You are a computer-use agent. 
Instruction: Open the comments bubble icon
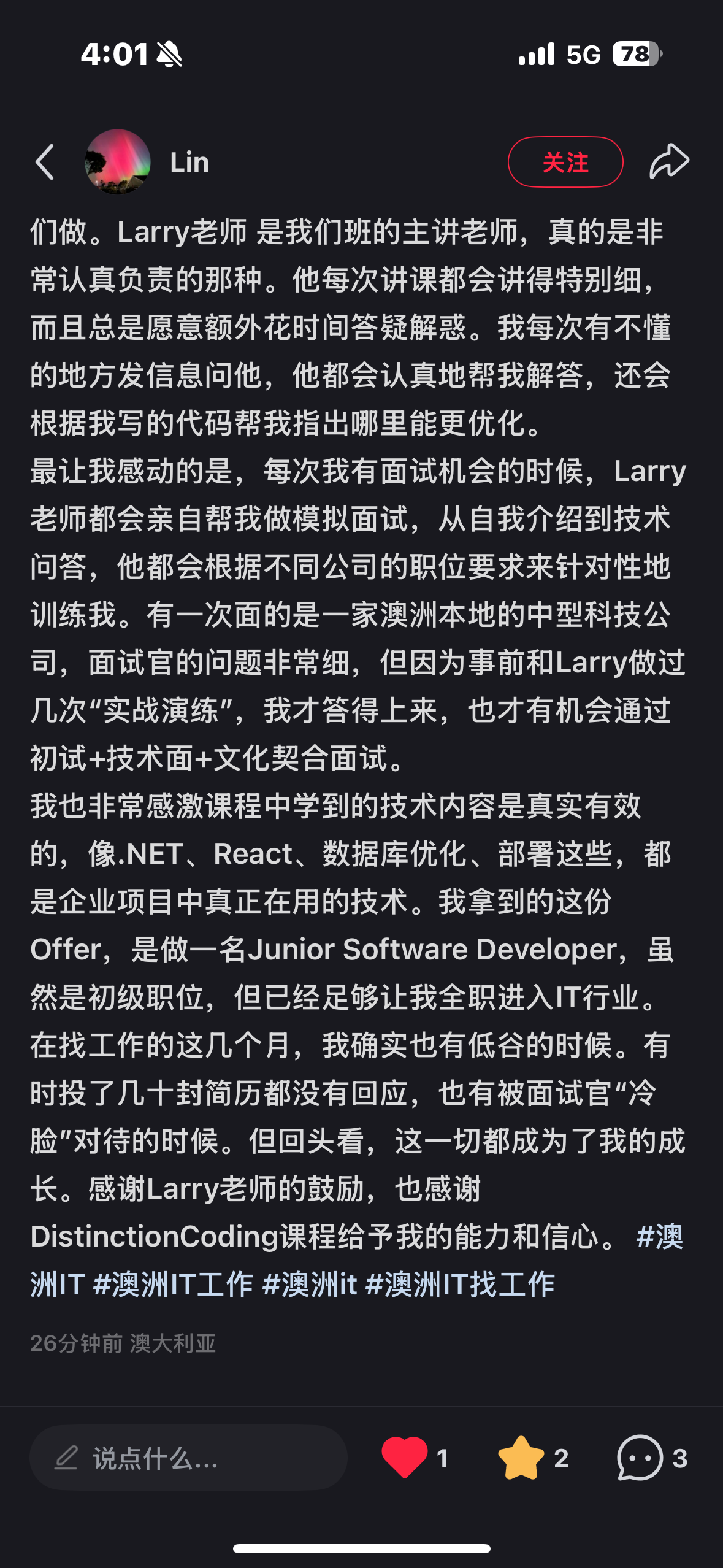[x=640, y=1458]
